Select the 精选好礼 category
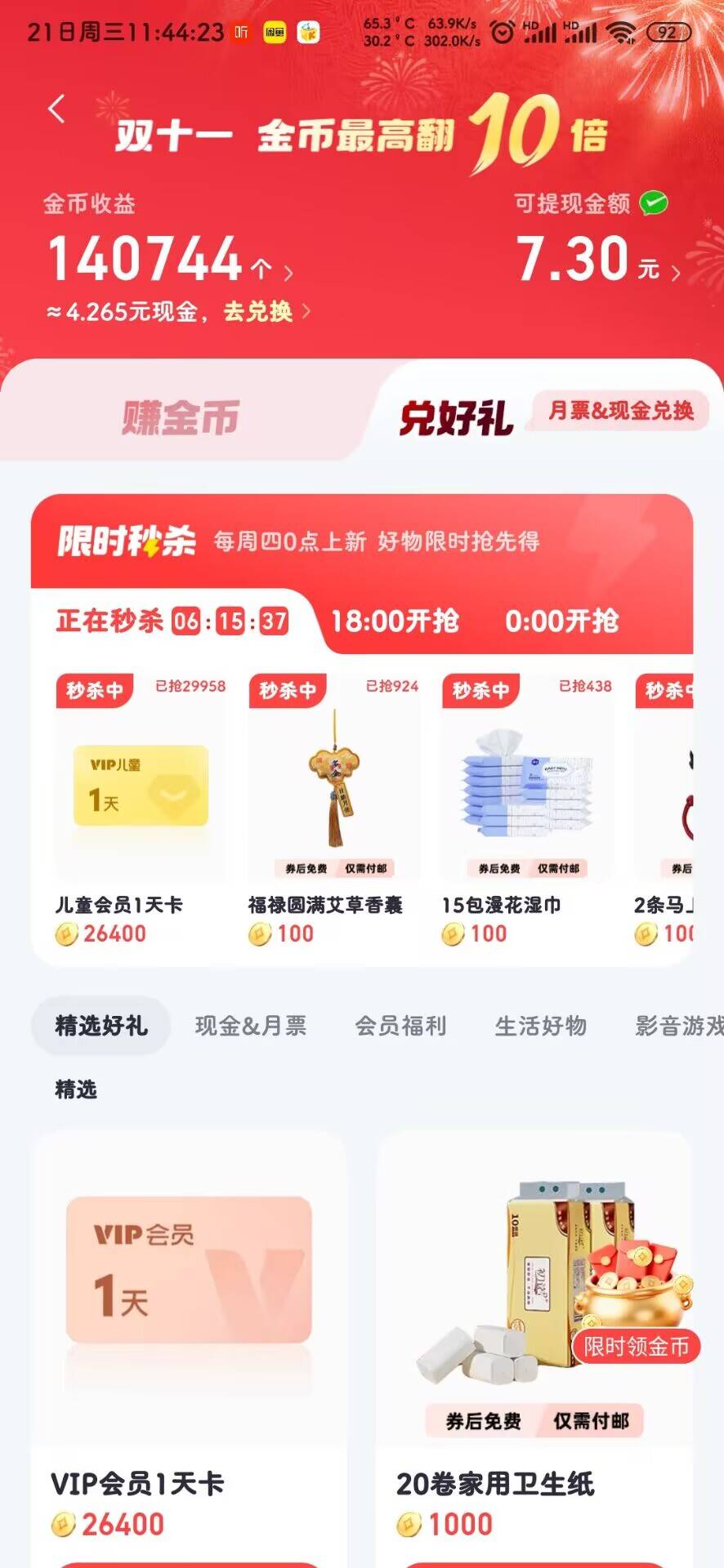 pyautogui.click(x=101, y=1026)
